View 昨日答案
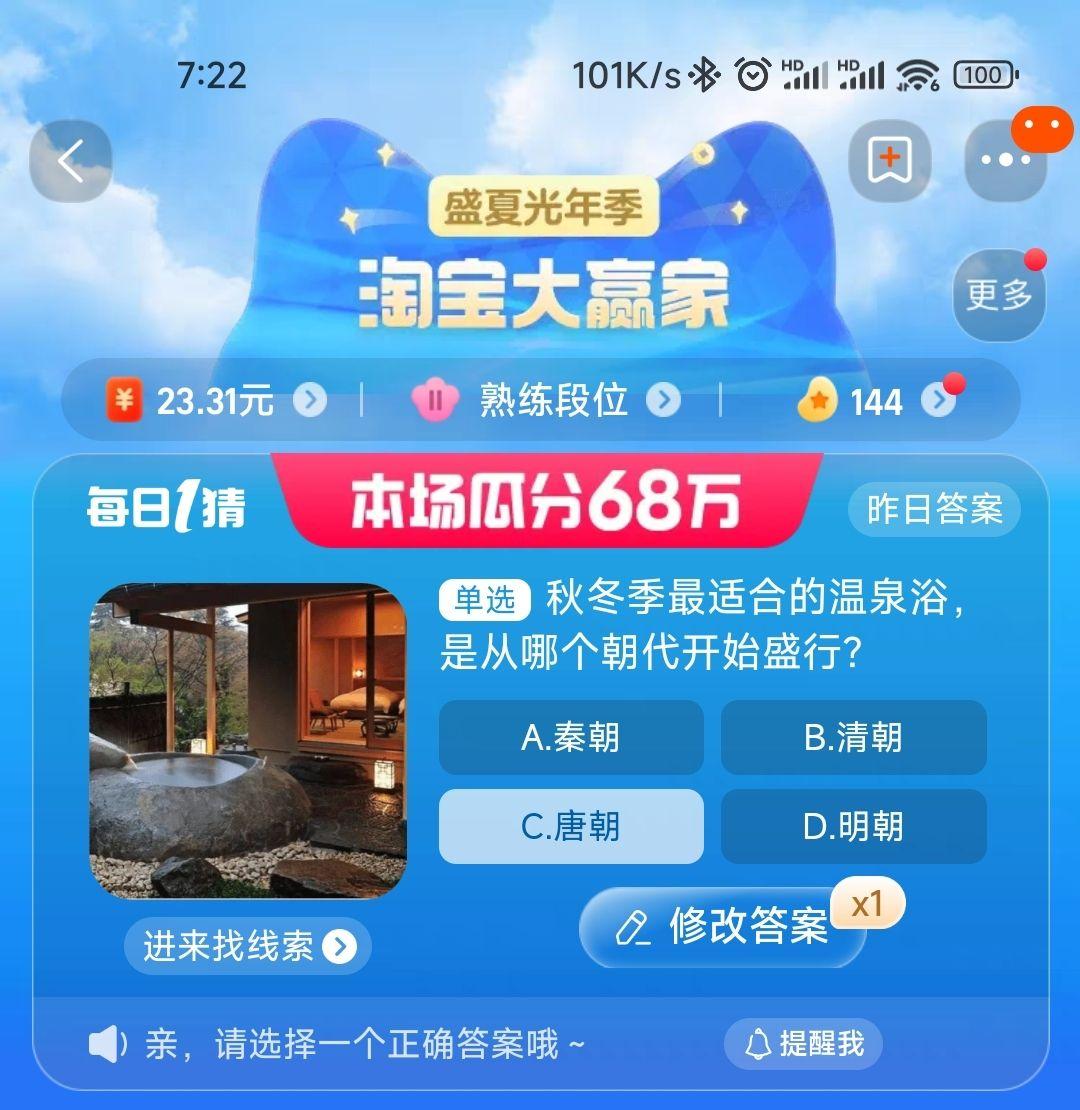Screen dimensions: 1080x1110 coord(934,509)
